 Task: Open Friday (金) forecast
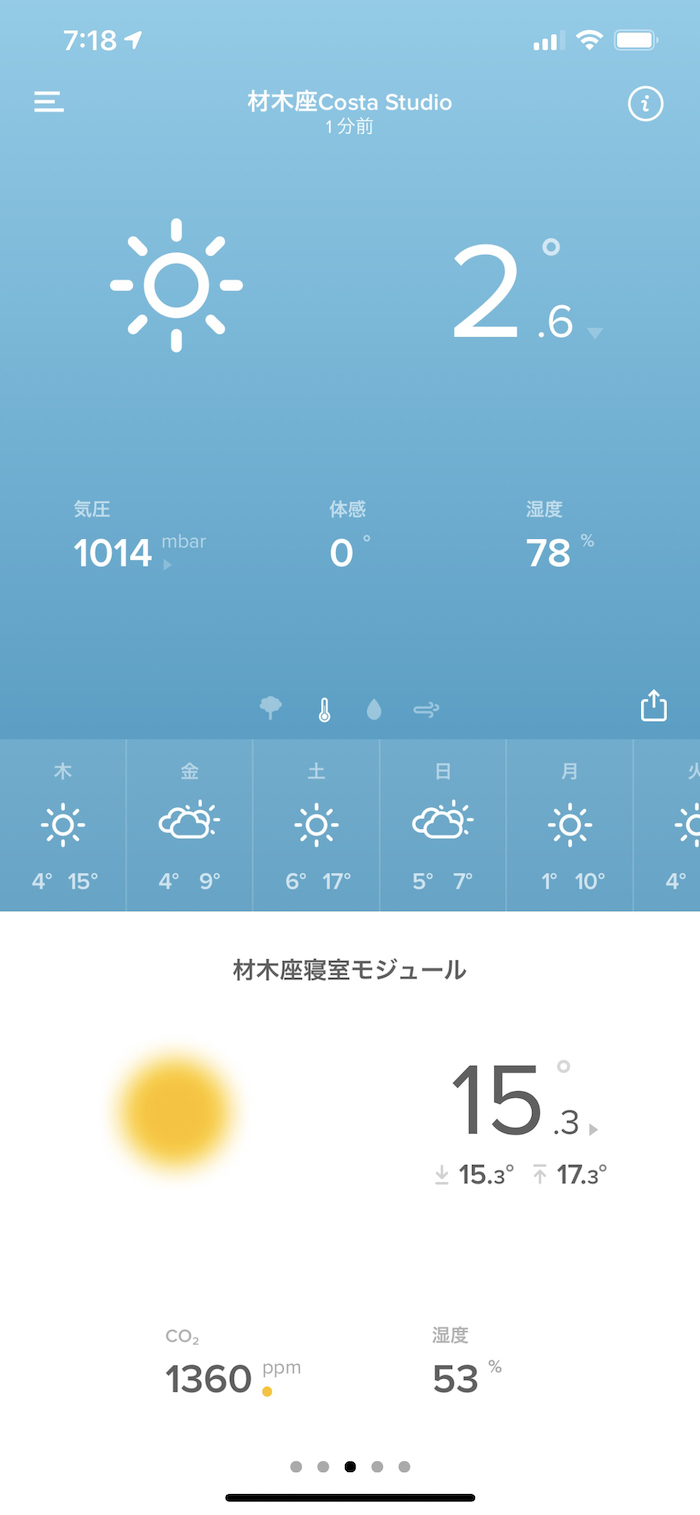click(189, 826)
